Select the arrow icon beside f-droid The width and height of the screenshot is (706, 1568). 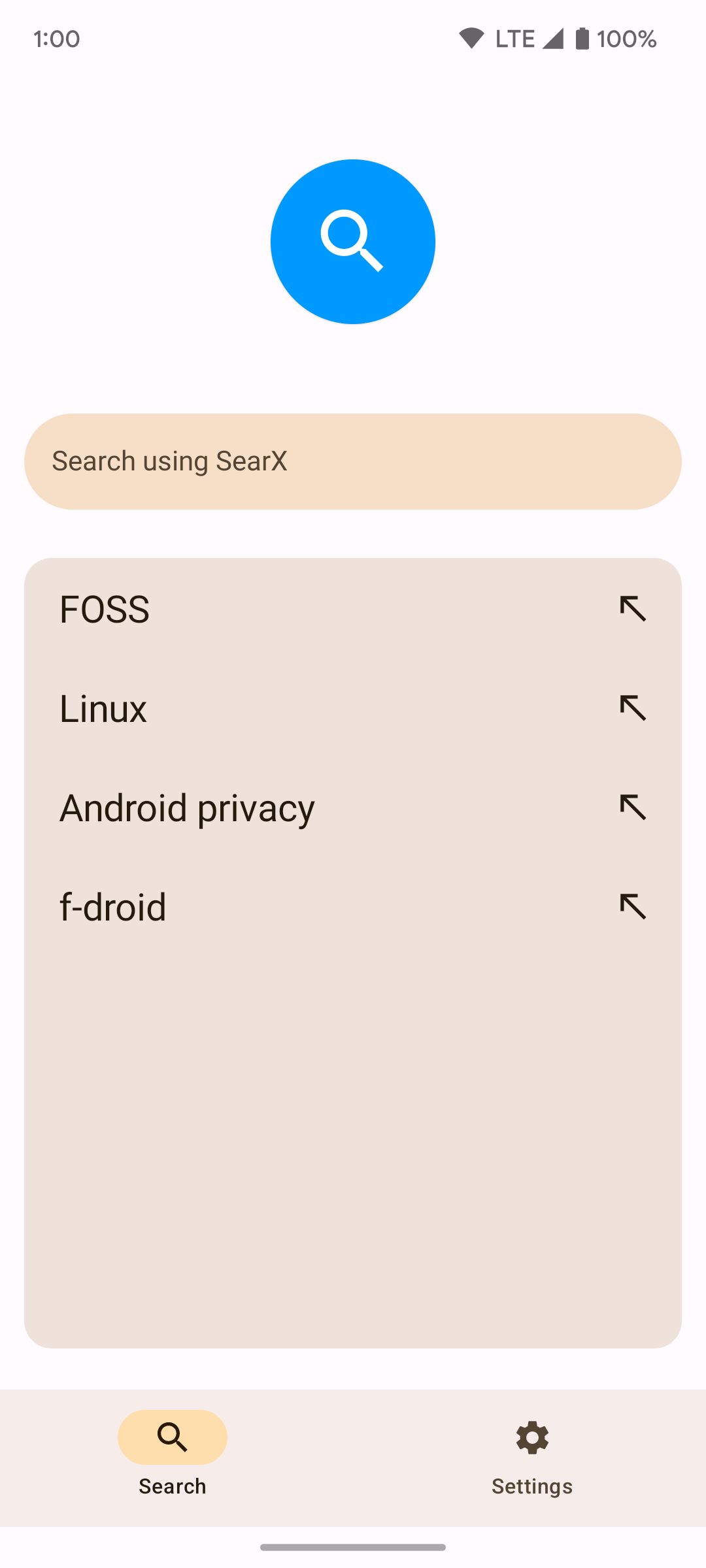(x=632, y=906)
